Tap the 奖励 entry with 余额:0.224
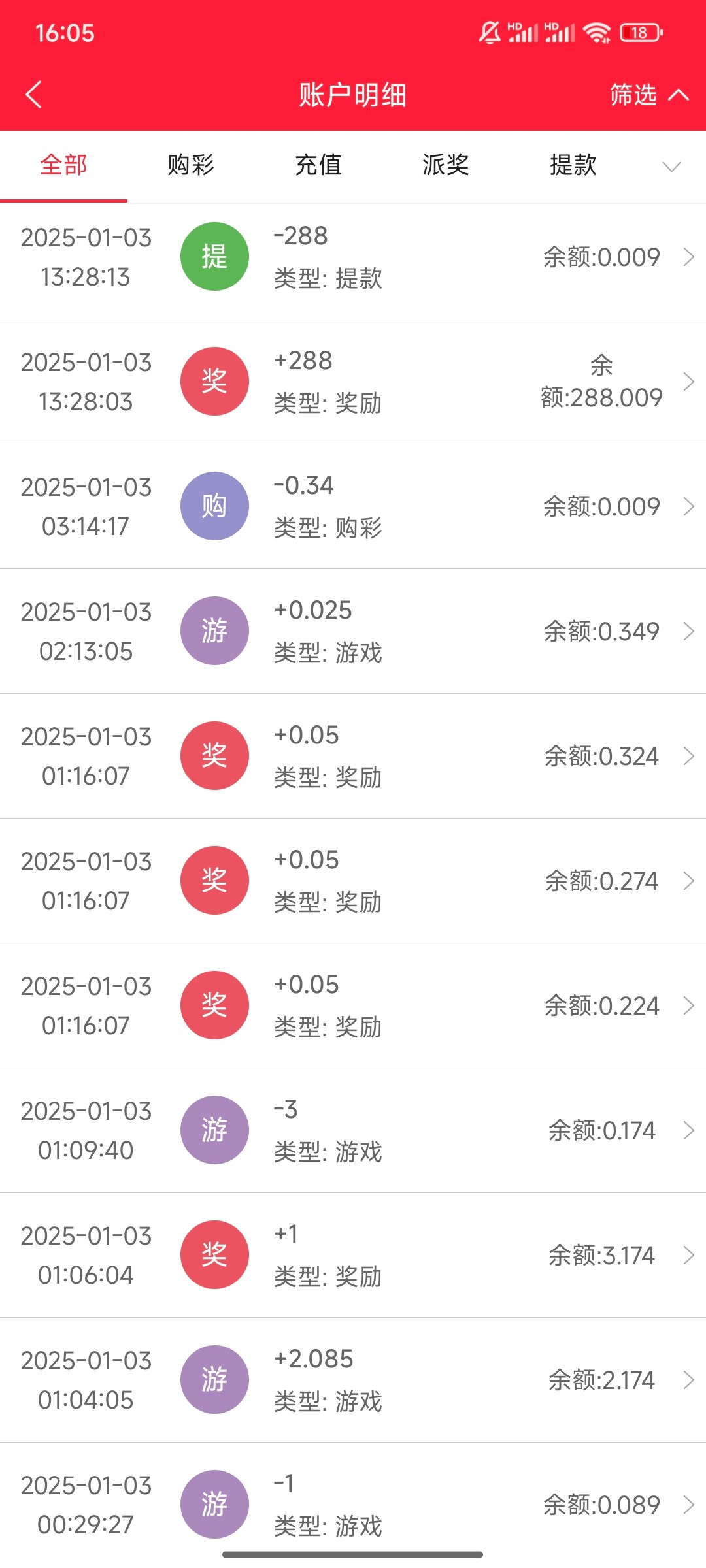Image resolution: width=706 pixels, height=1568 pixels. tap(353, 1005)
